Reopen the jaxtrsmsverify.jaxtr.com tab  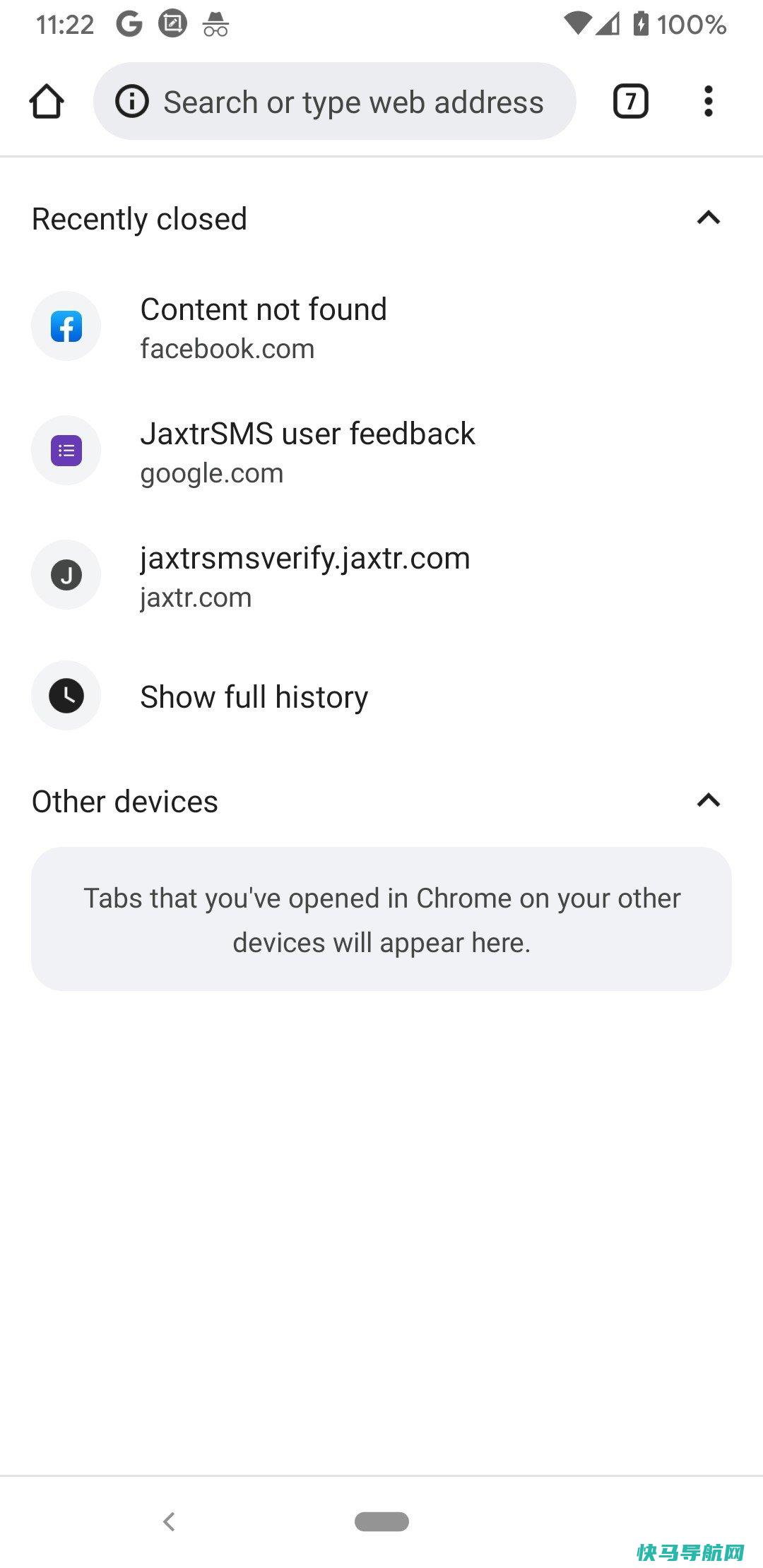[x=304, y=576]
